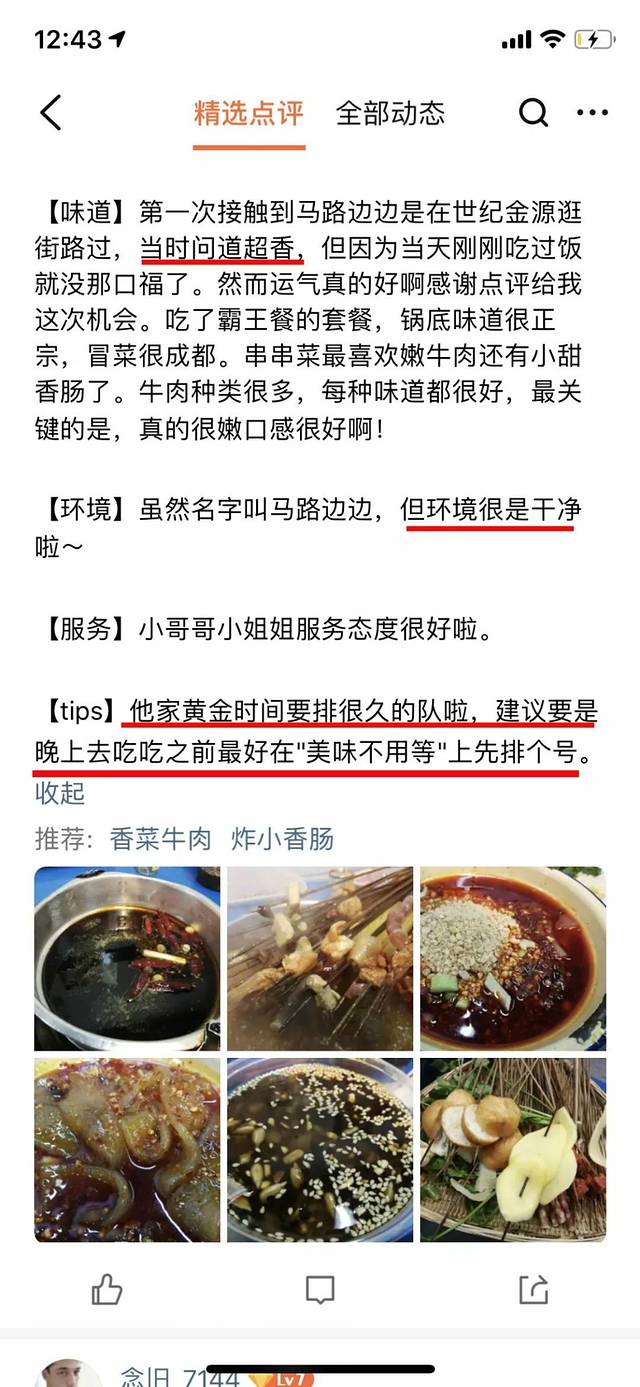Switch to the 全部动态 tab
Image resolution: width=640 pixels, height=1387 pixels.
pyautogui.click(x=390, y=113)
